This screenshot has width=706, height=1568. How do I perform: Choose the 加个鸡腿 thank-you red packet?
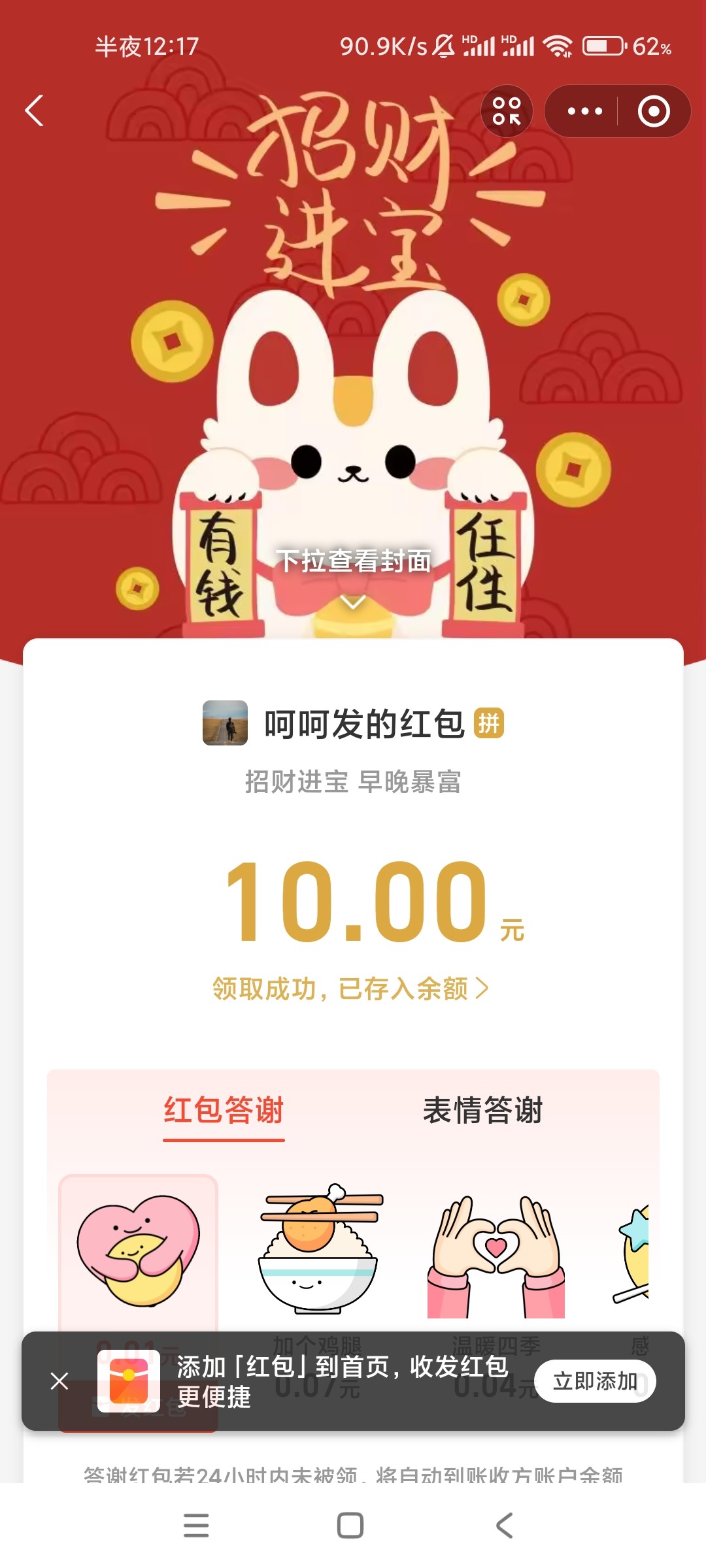(x=318, y=1250)
